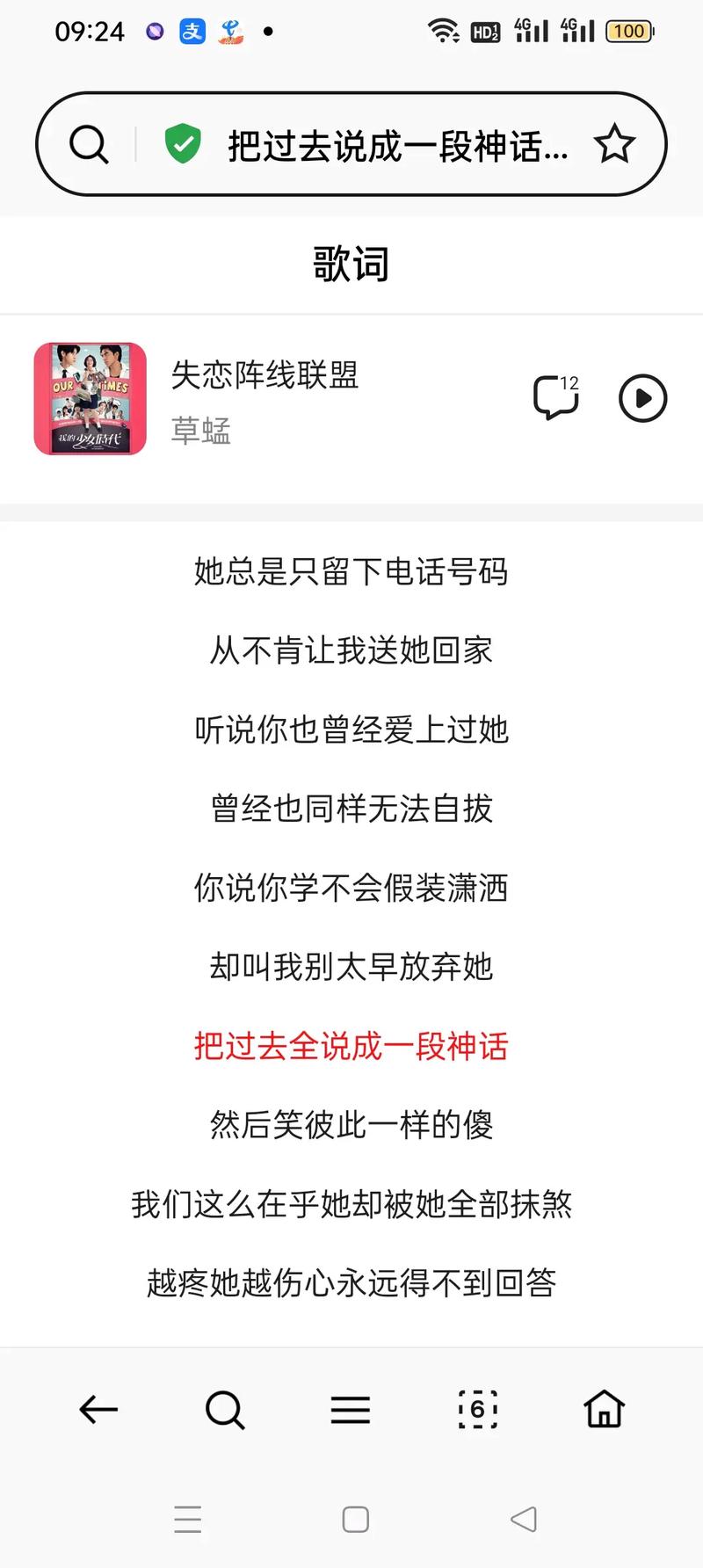Viewport: 703px width, 1568px height.
Task: Open the 失恋阵线联盟 album cover
Action: click(91, 399)
